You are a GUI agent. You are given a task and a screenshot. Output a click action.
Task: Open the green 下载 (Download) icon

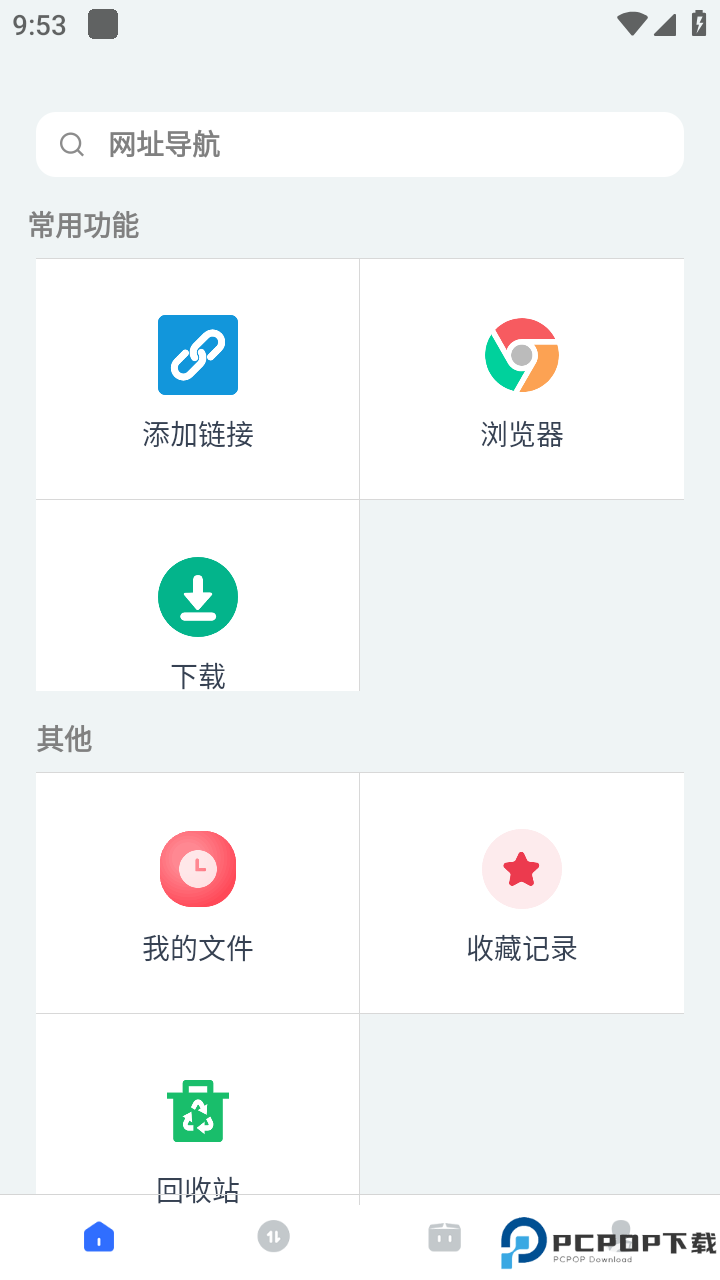(197, 597)
